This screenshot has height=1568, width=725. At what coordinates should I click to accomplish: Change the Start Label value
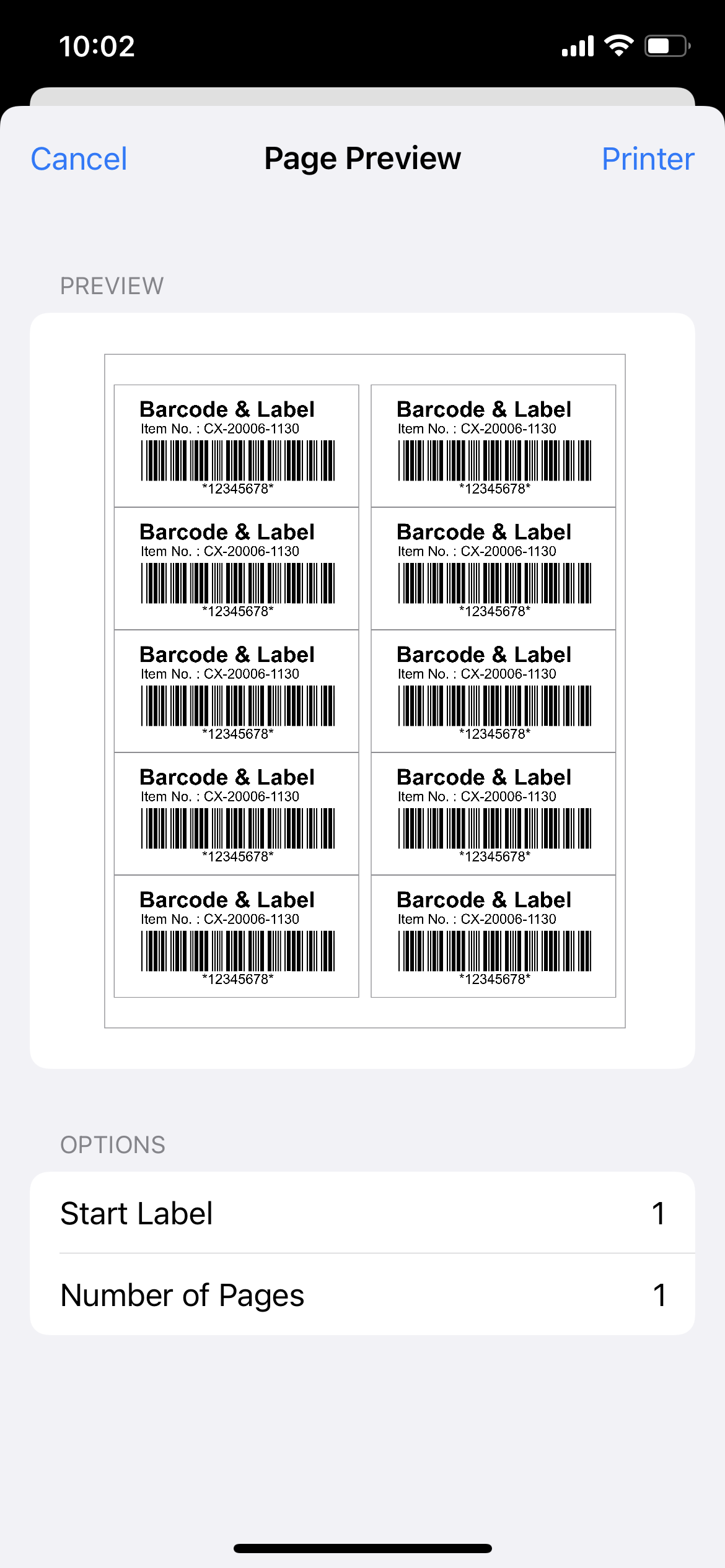[x=362, y=1213]
